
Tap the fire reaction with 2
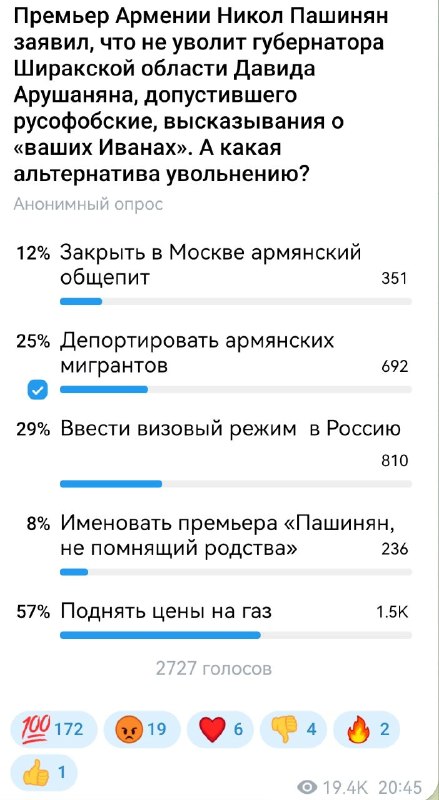pyautogui.click(x=366, y=730)
